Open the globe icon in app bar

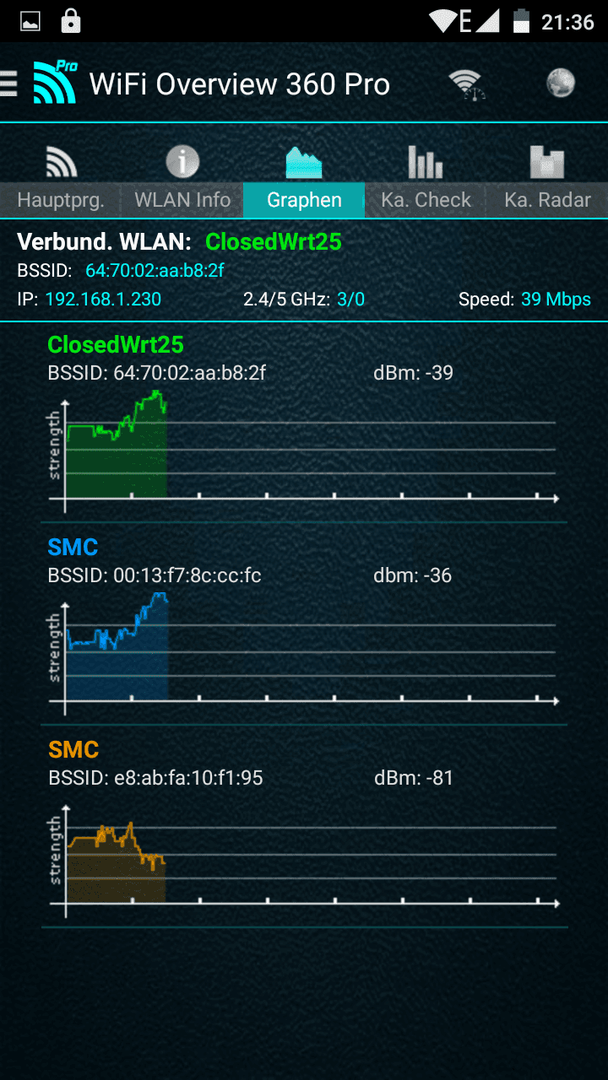pos(560,83)
